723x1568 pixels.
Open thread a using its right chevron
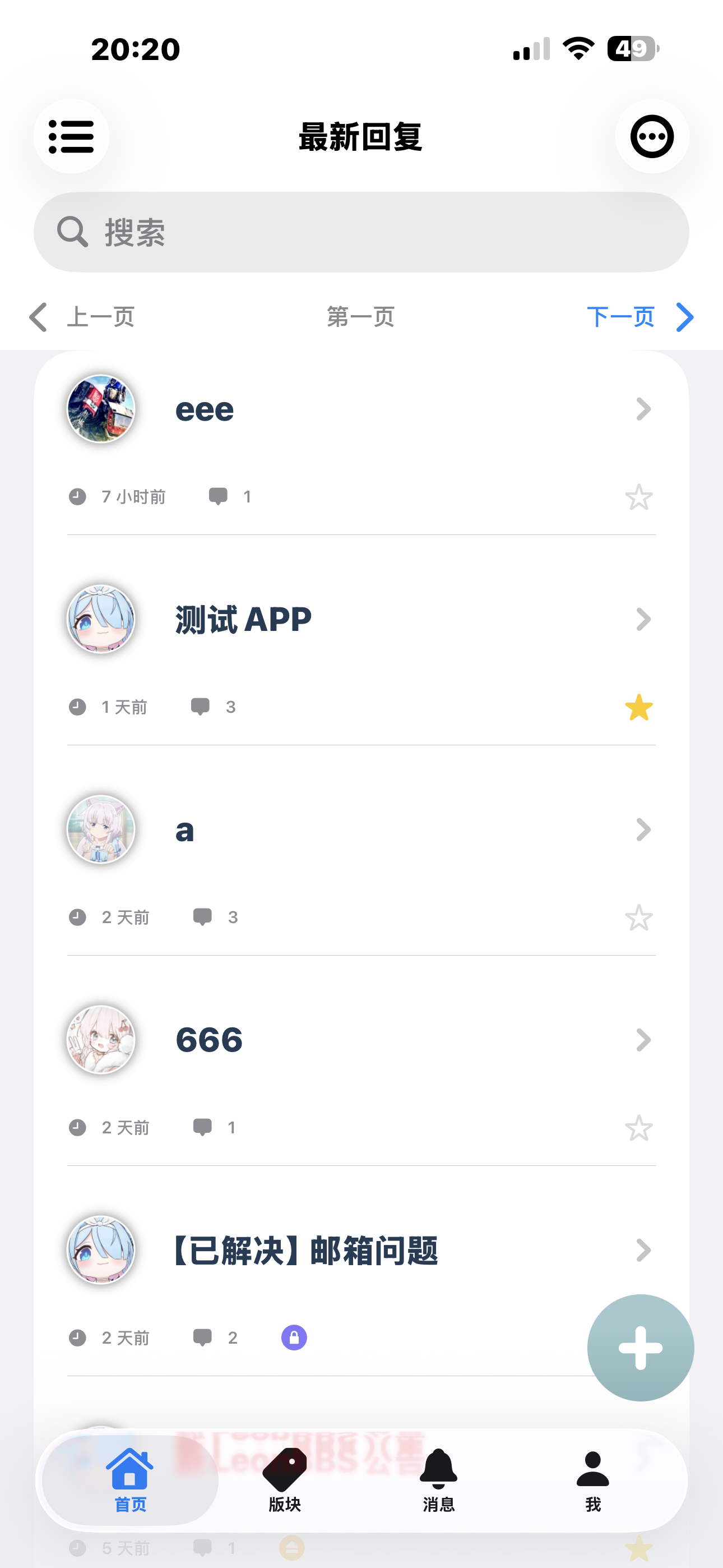click(x=643, y=829)
